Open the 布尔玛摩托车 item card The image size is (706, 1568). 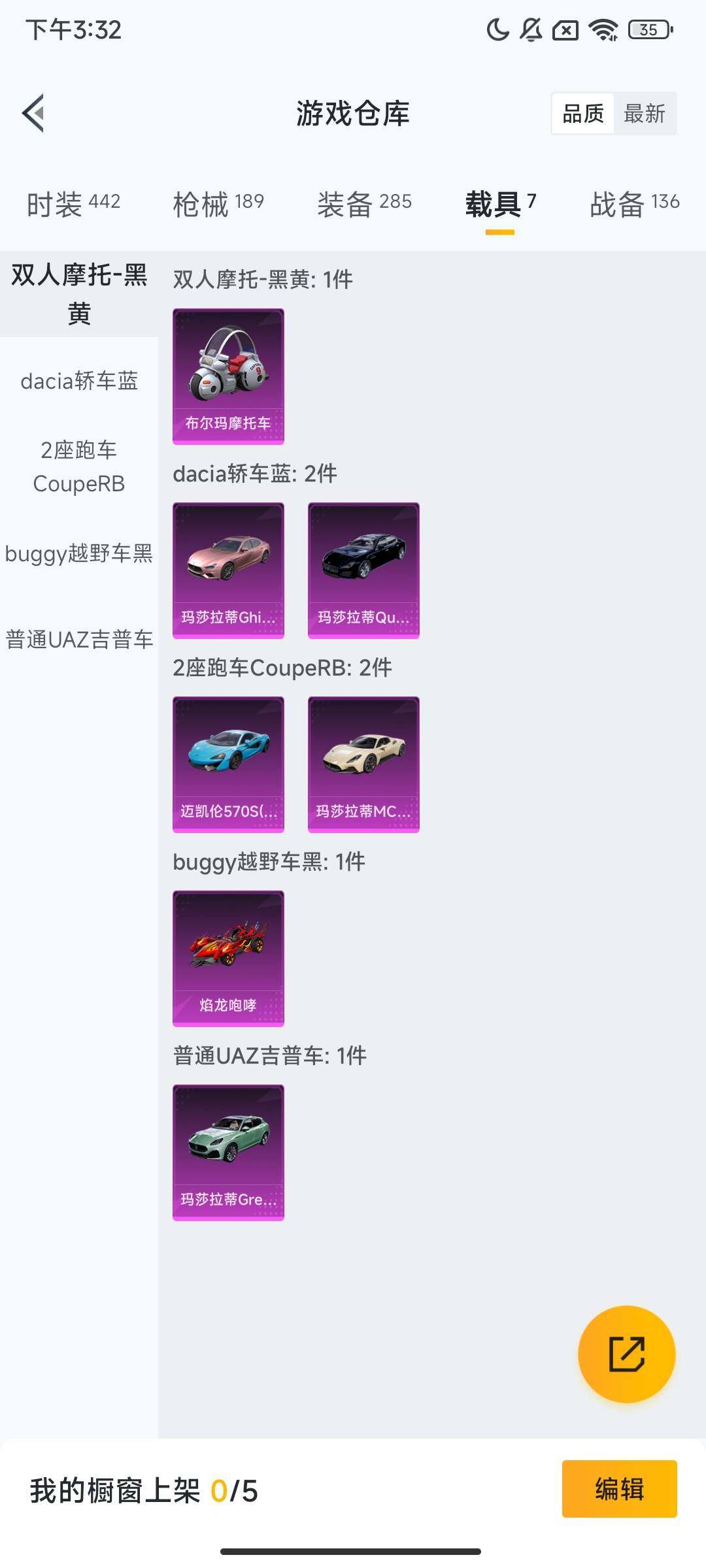coord(228,376)
